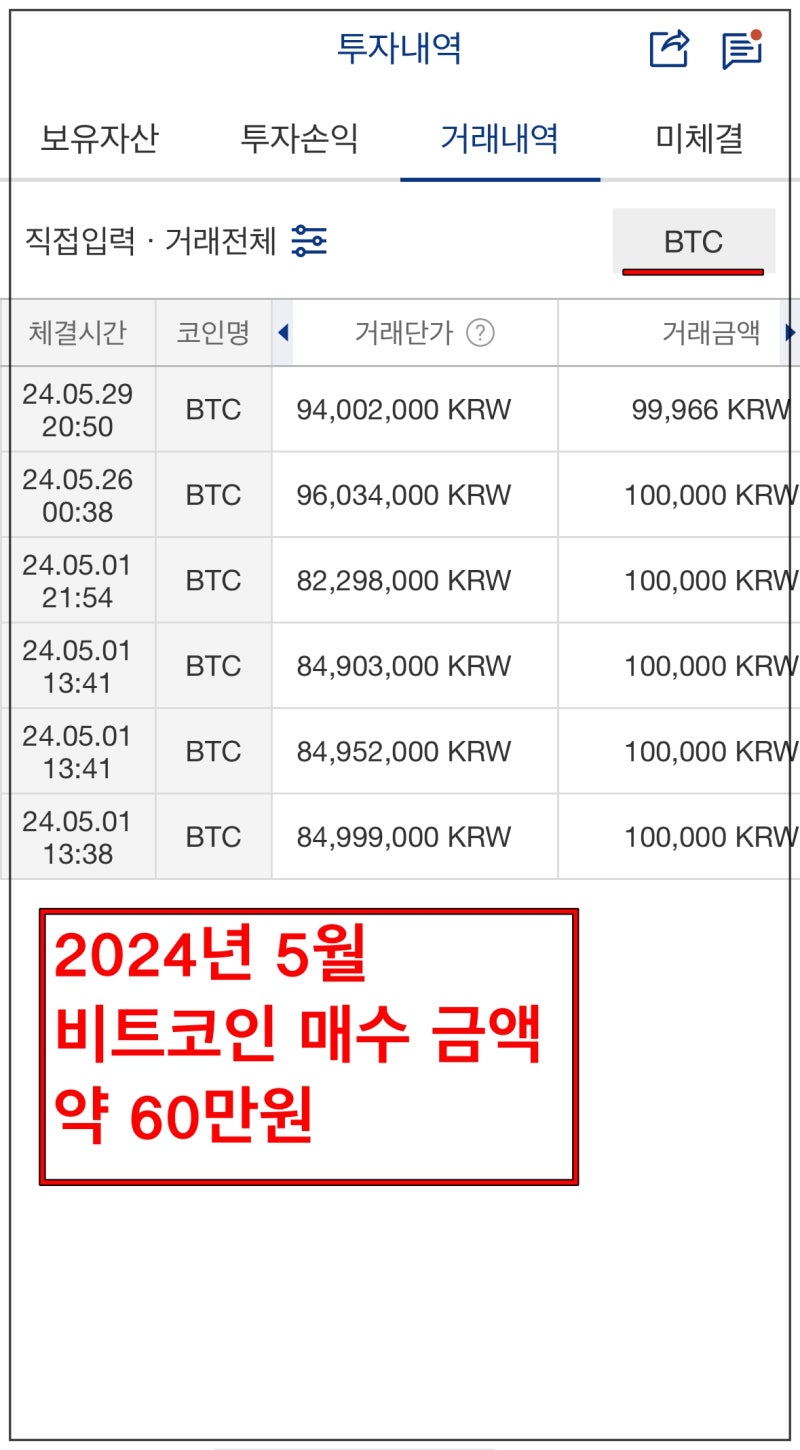The image size is (800, 1450).
Task: Switch to the 보유자산 tab
Action: tap(97, 141)
